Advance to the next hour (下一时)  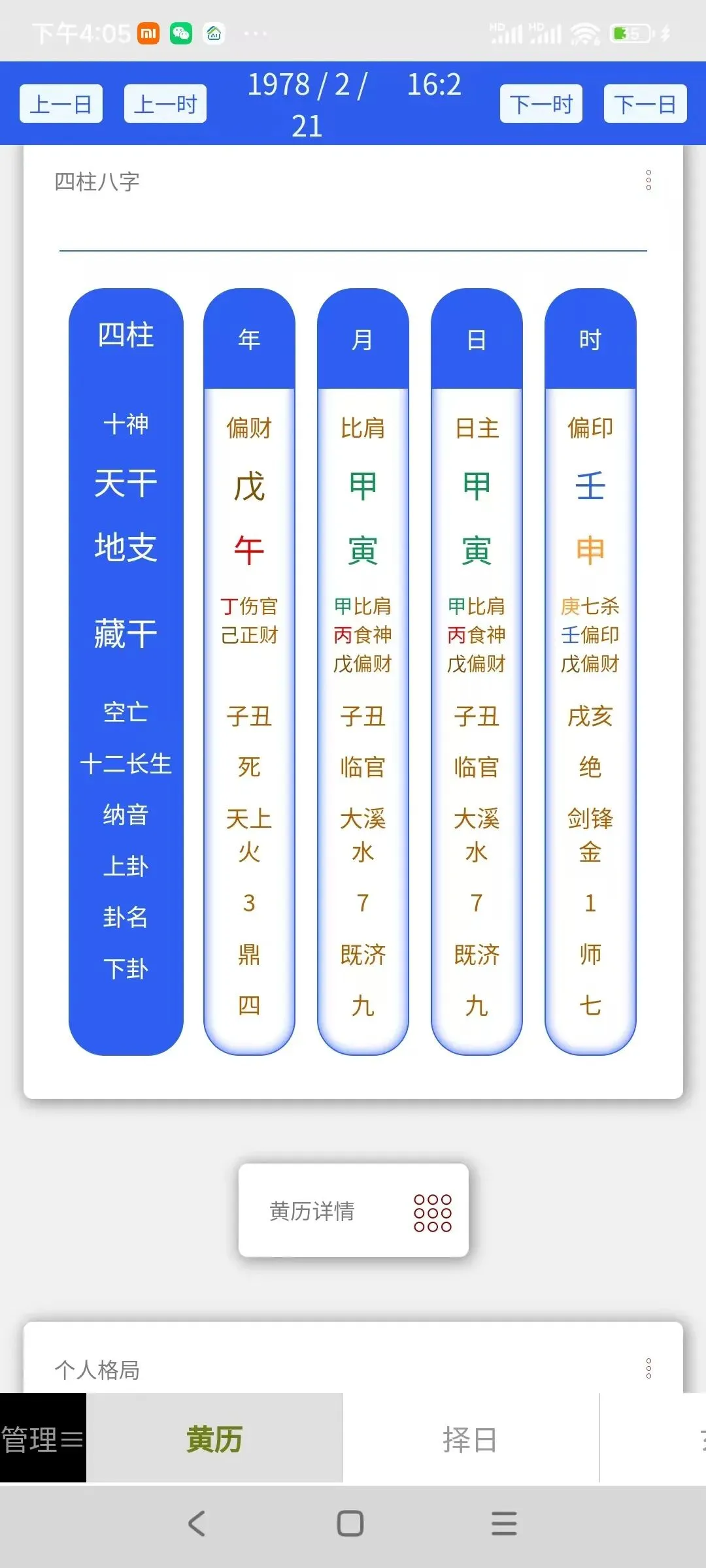pos(541,104)
